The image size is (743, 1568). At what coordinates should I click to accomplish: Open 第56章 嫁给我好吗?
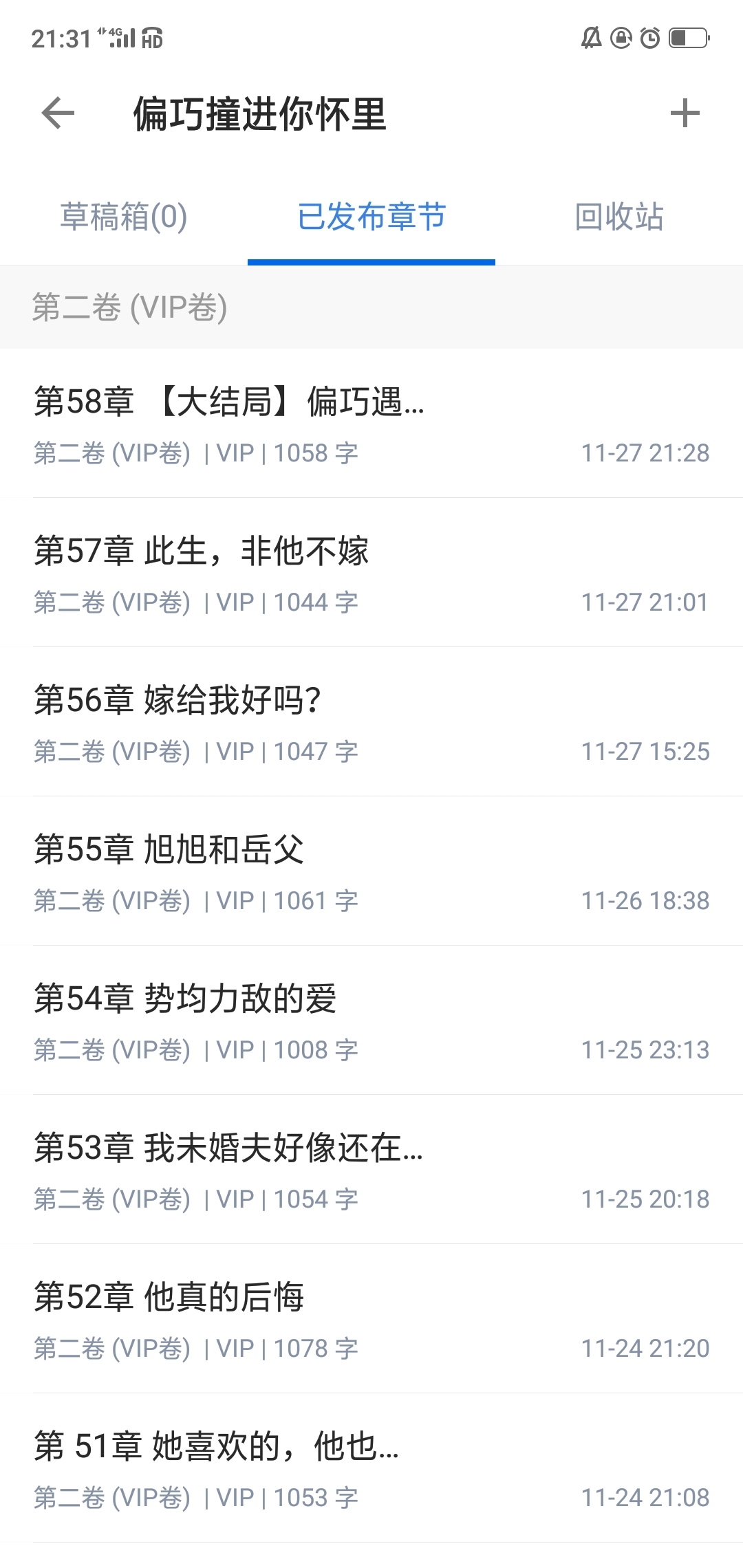coord(371,722)
